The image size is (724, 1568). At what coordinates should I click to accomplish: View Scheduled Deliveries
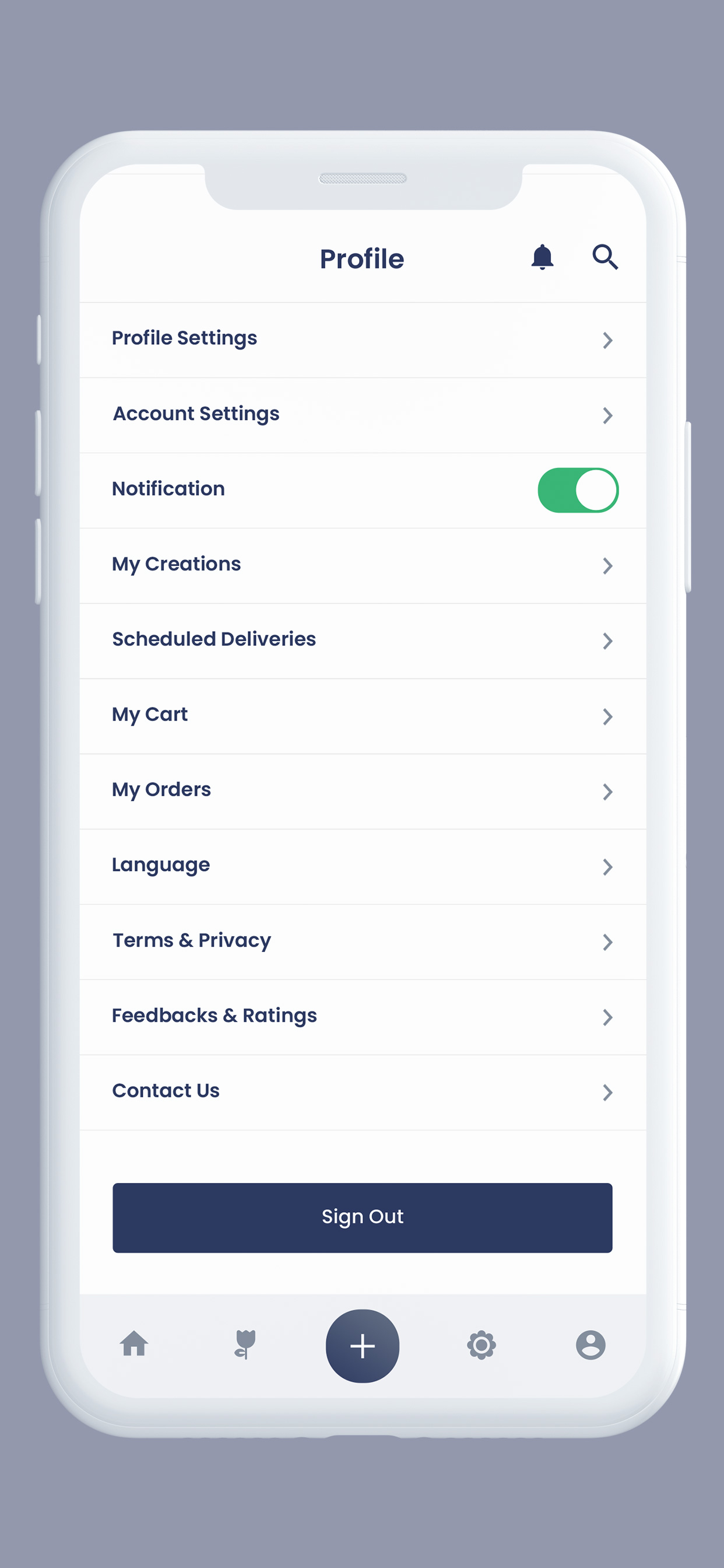pos(363,641)
